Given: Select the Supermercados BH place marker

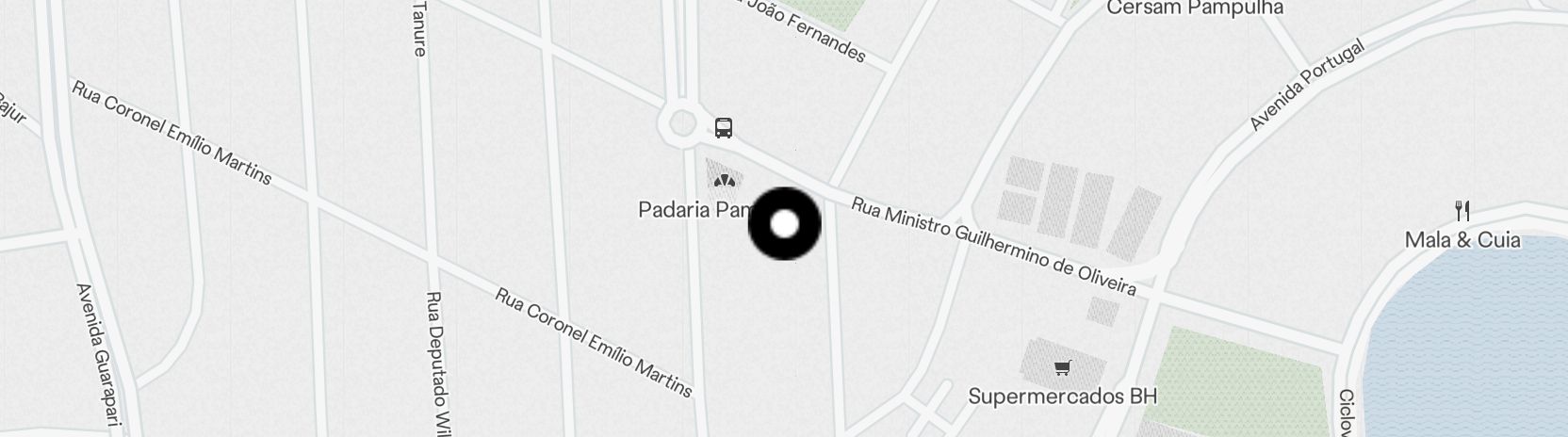Looking at the screenshot, I should 1062,368.
